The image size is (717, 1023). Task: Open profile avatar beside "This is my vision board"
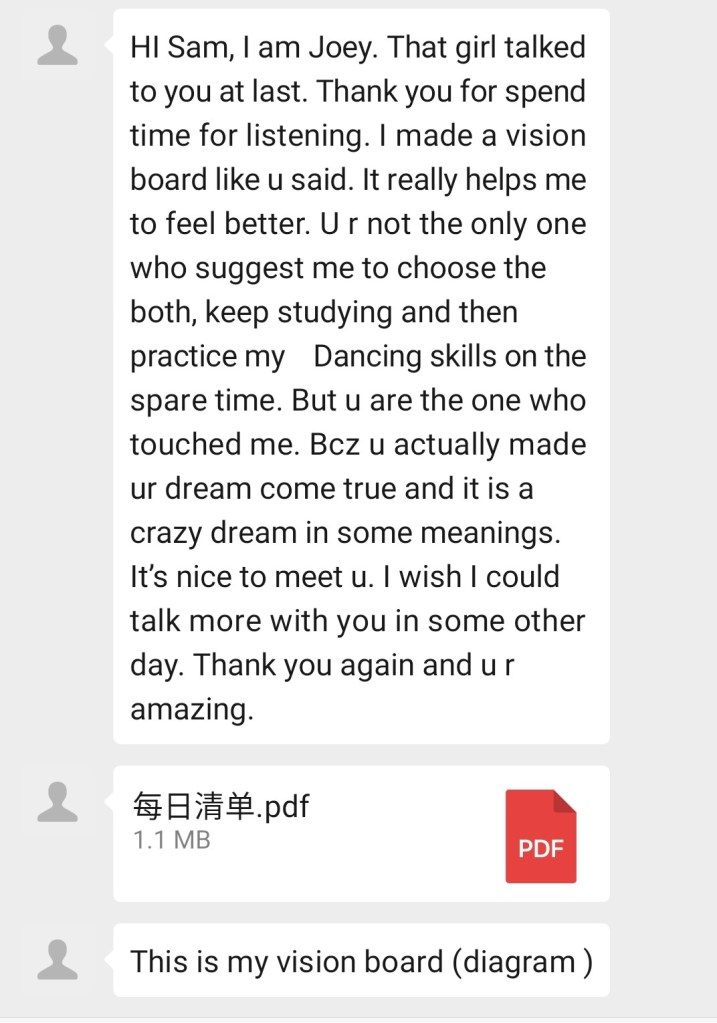pos(57,959)
